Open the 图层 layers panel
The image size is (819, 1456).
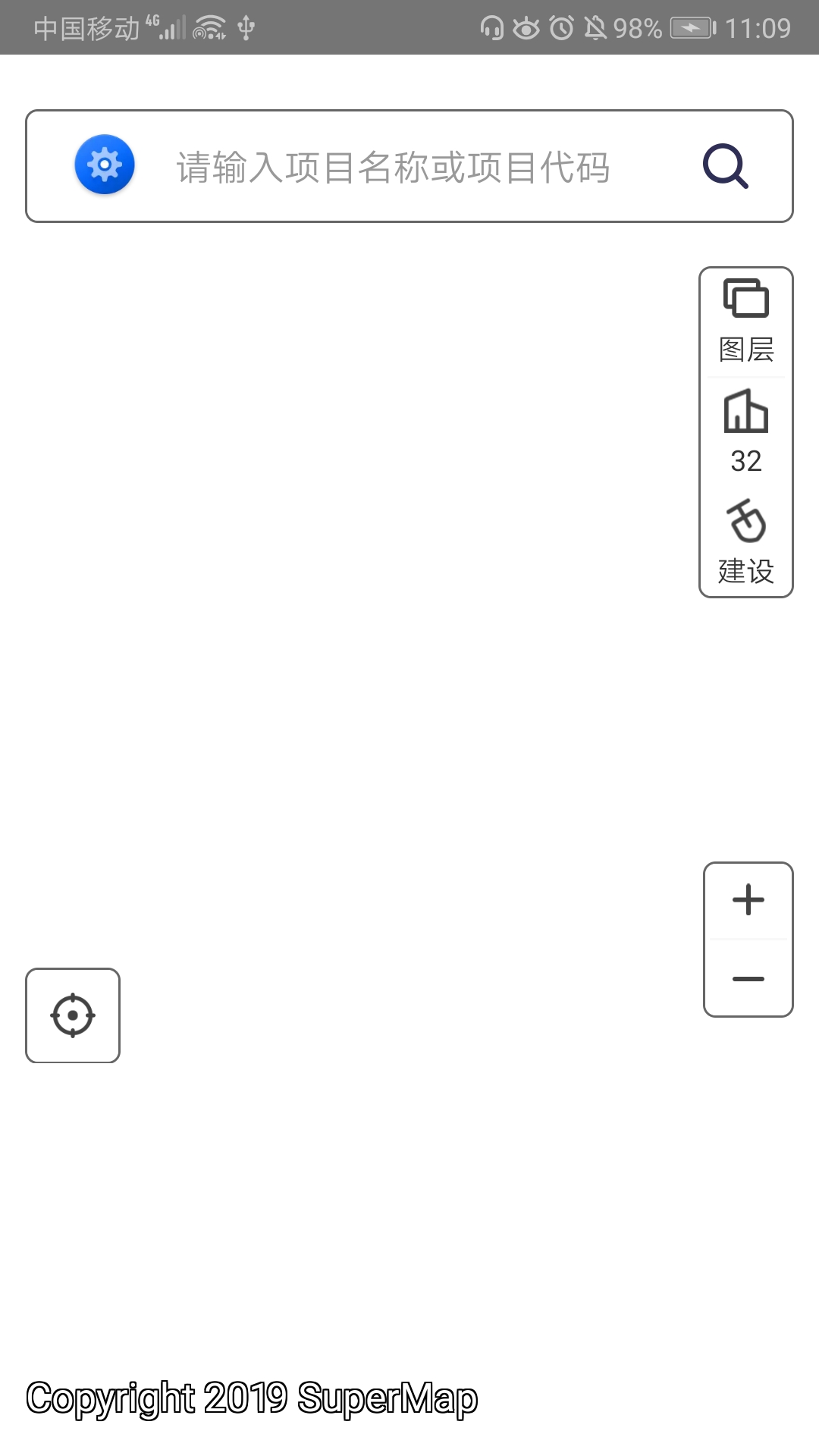pyautogui.click(x=746, y=322)
